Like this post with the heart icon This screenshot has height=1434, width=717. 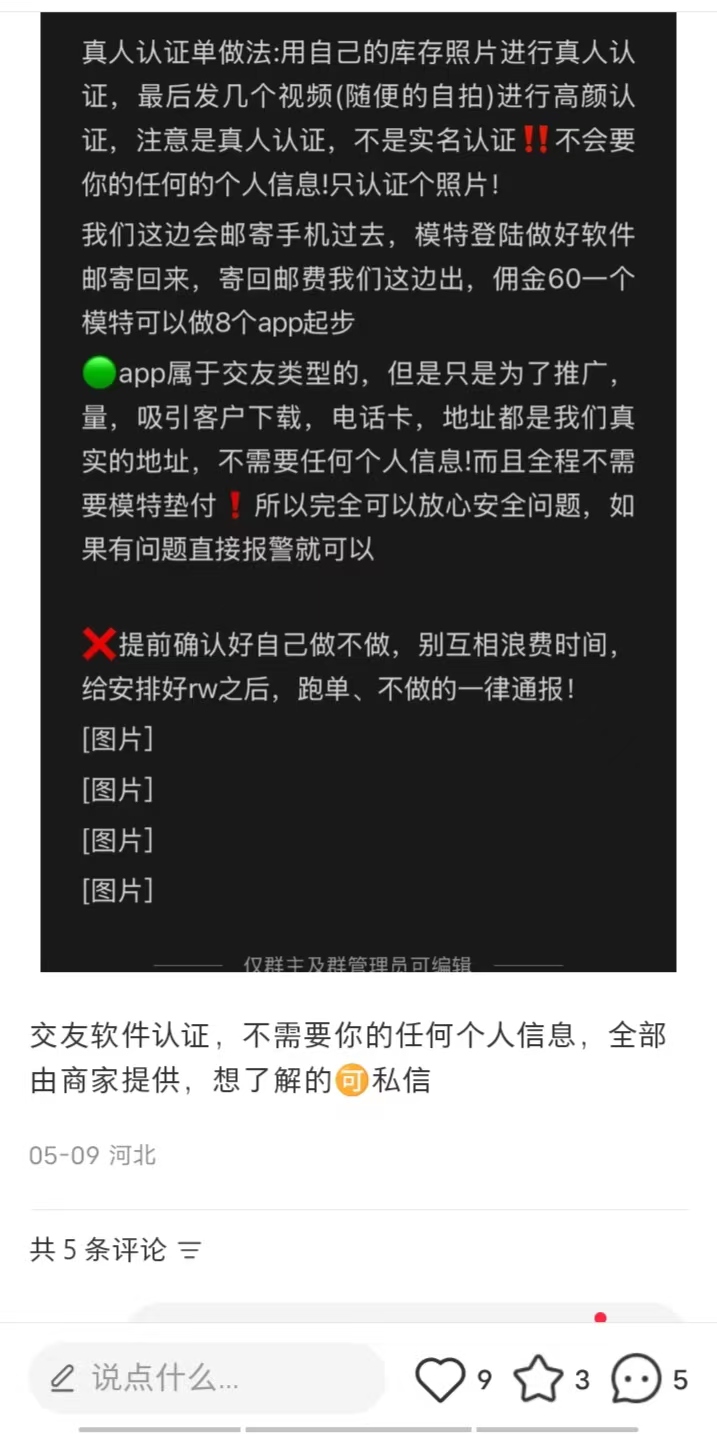pyautogui.click(x=440, y=1380)
